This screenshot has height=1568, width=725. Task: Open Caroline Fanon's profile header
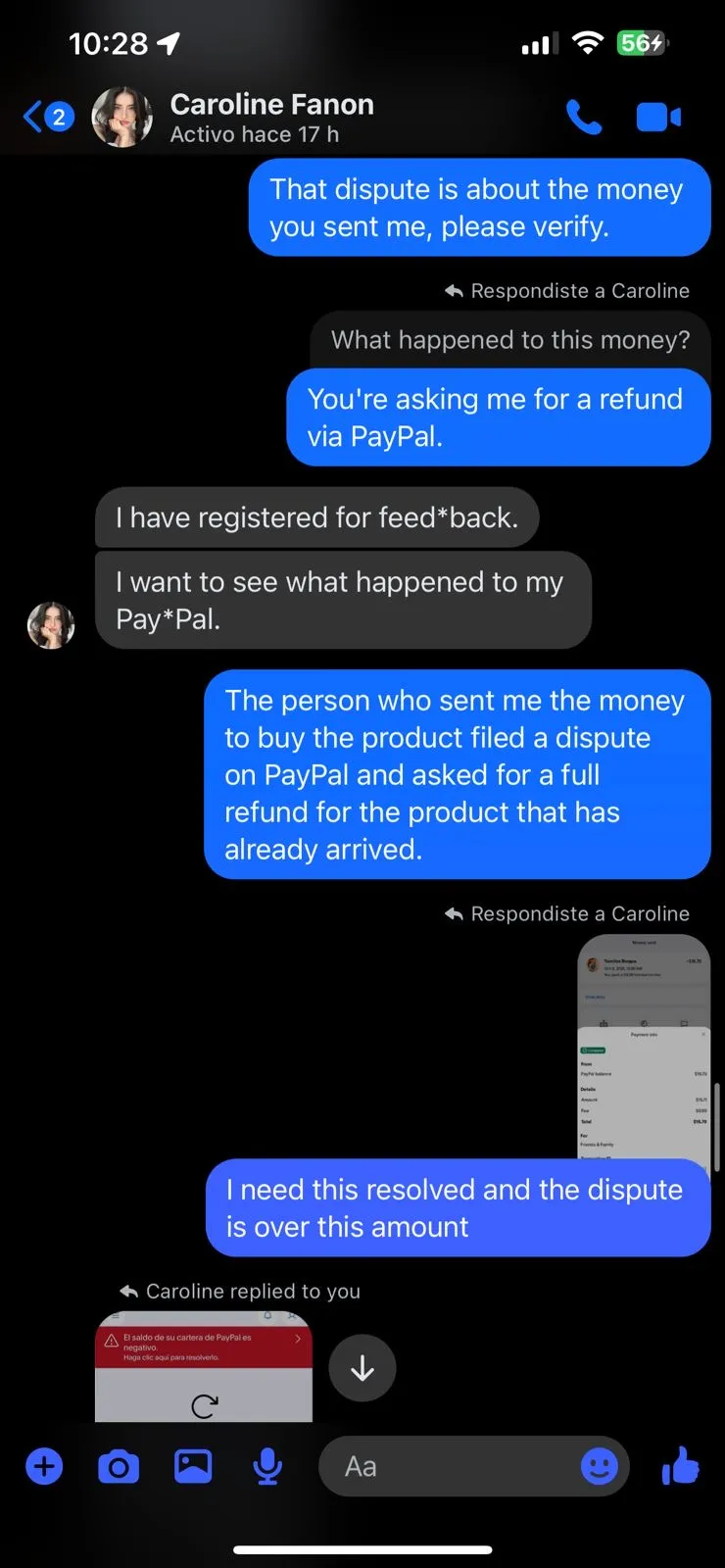coord(271,118)
